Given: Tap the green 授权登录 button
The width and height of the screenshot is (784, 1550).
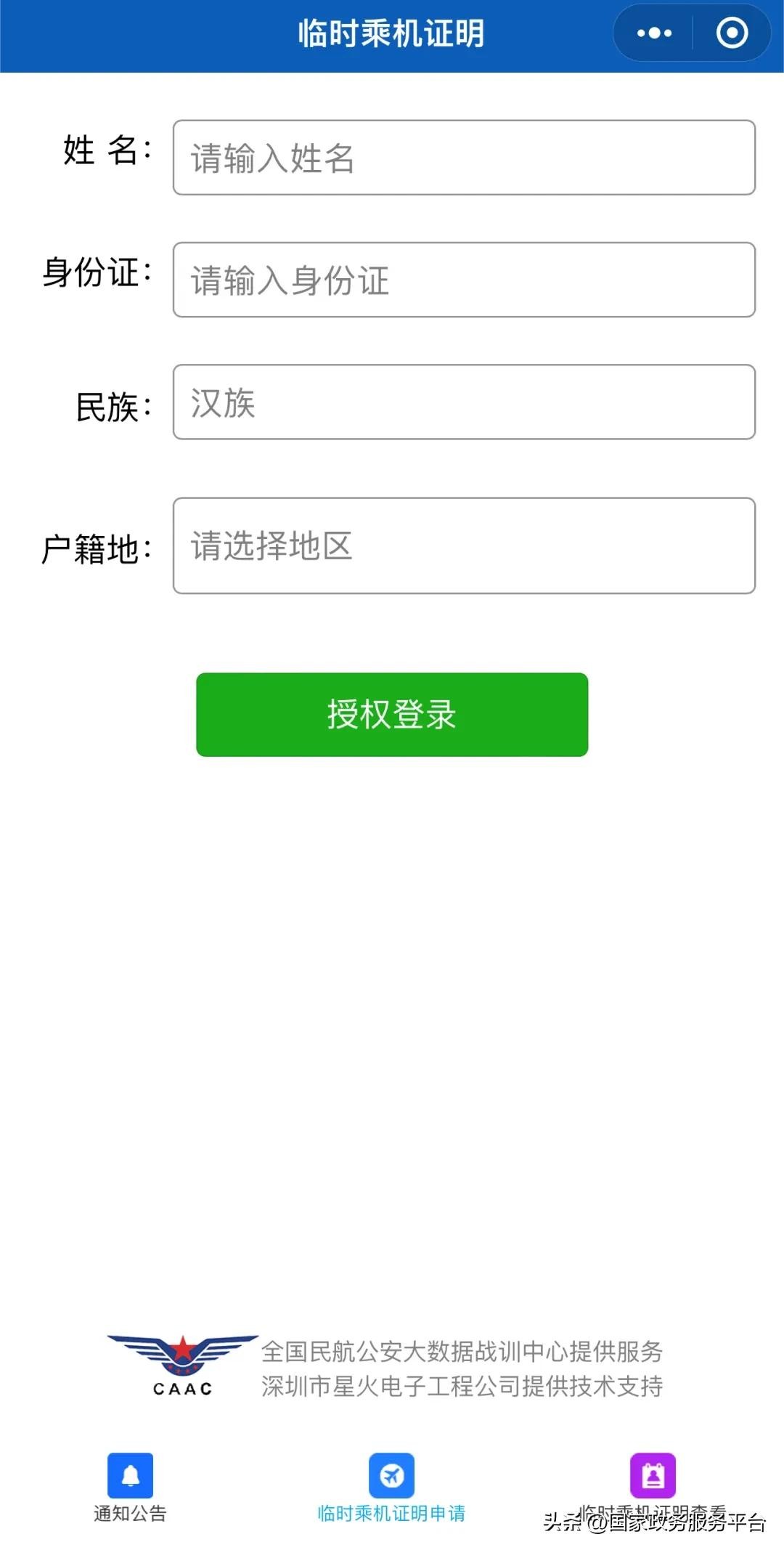Looking at the screenshot, I should [392, 715].
